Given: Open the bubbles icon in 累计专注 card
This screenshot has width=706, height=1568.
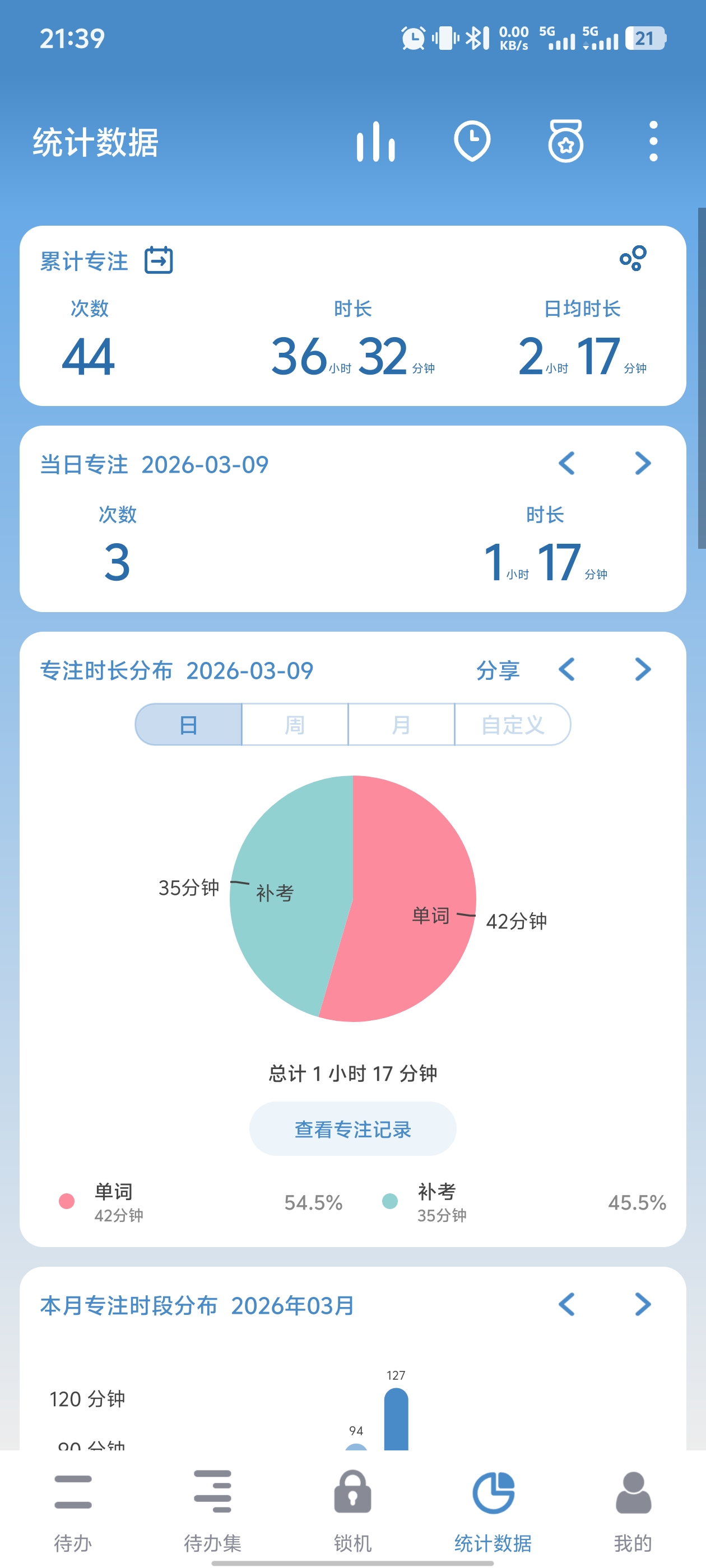Looking at the screenshot, I should (x=633, y=259).
